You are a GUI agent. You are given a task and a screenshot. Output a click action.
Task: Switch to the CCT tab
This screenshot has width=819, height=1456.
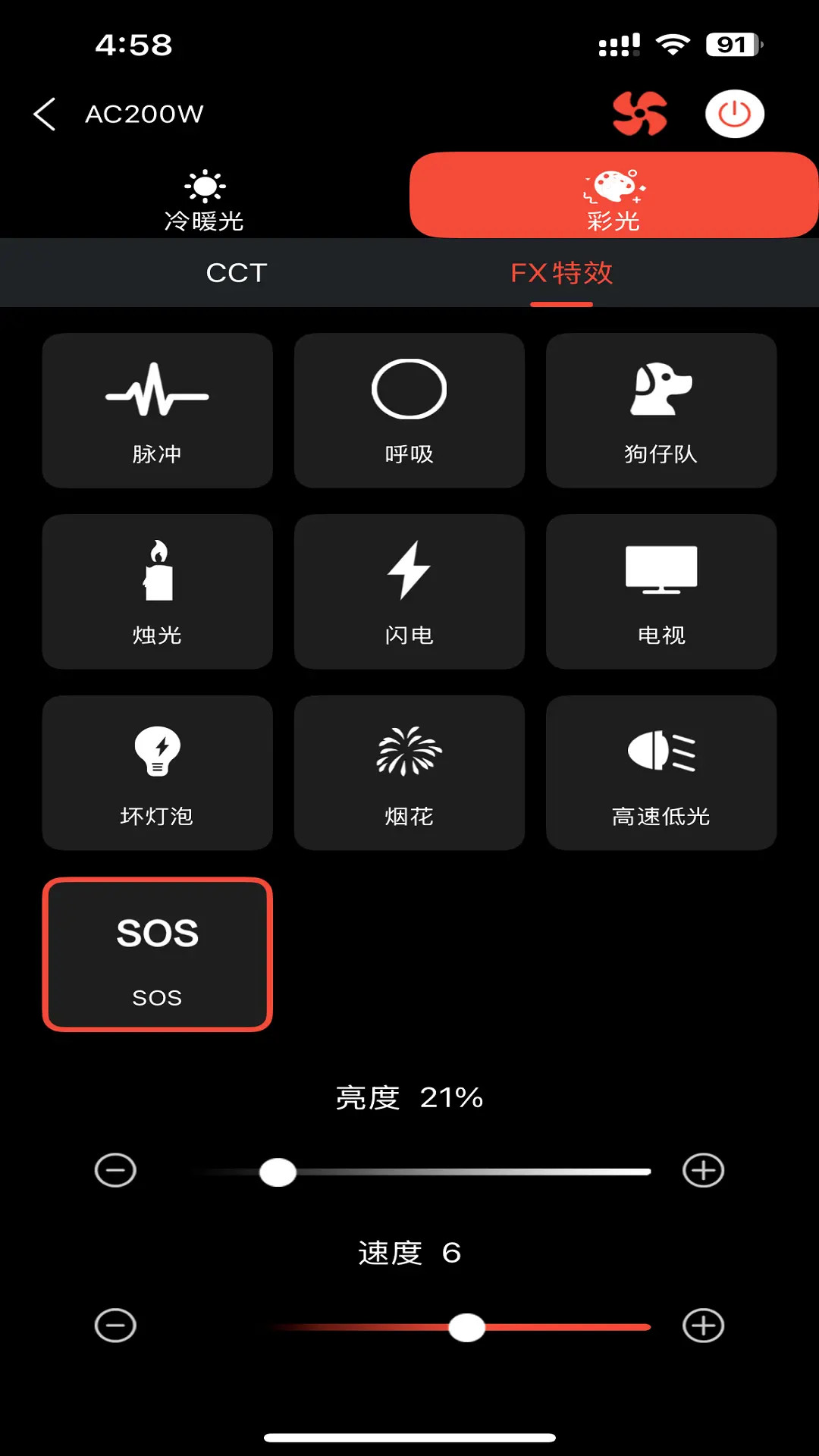click(x=235, y=273)
